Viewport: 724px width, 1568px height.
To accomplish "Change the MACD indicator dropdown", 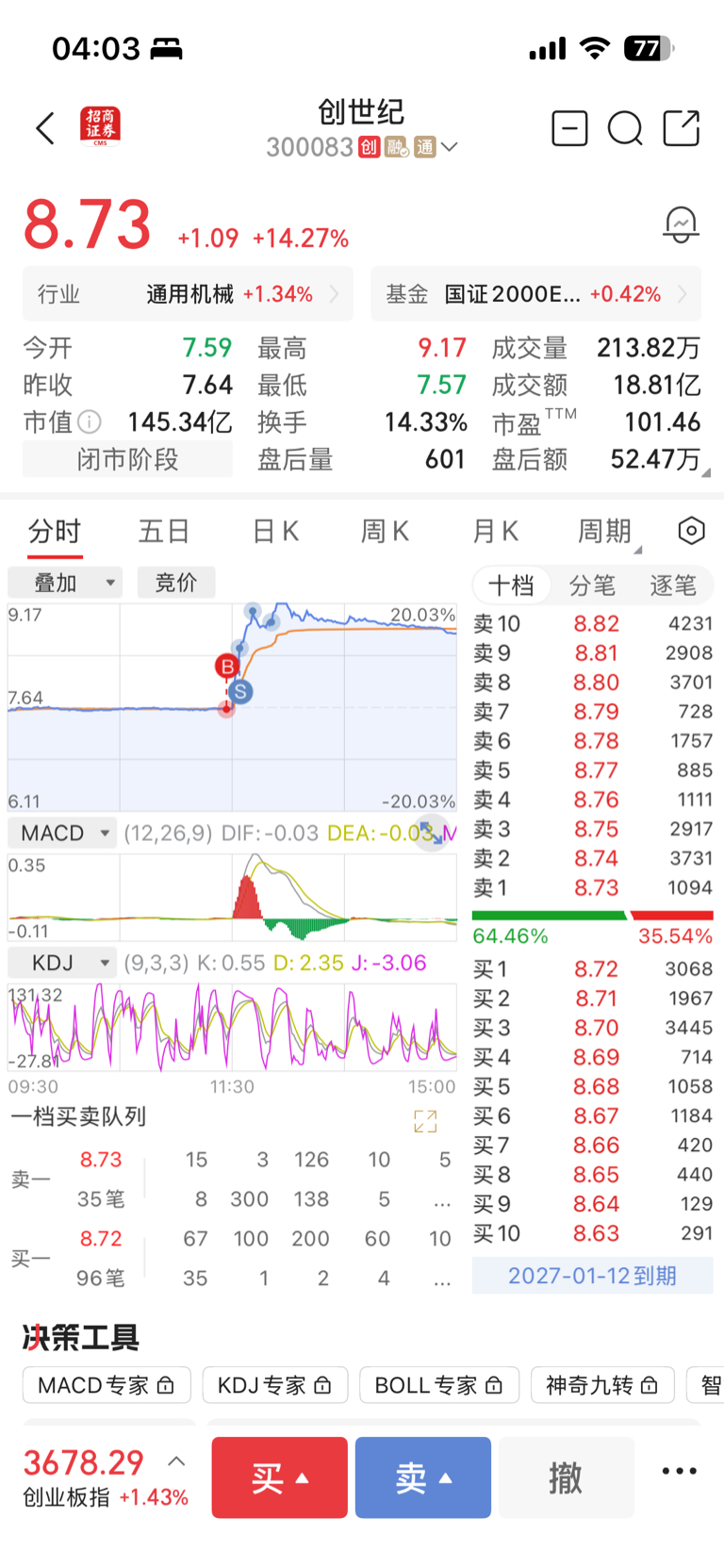I will (x=63, y=834).
